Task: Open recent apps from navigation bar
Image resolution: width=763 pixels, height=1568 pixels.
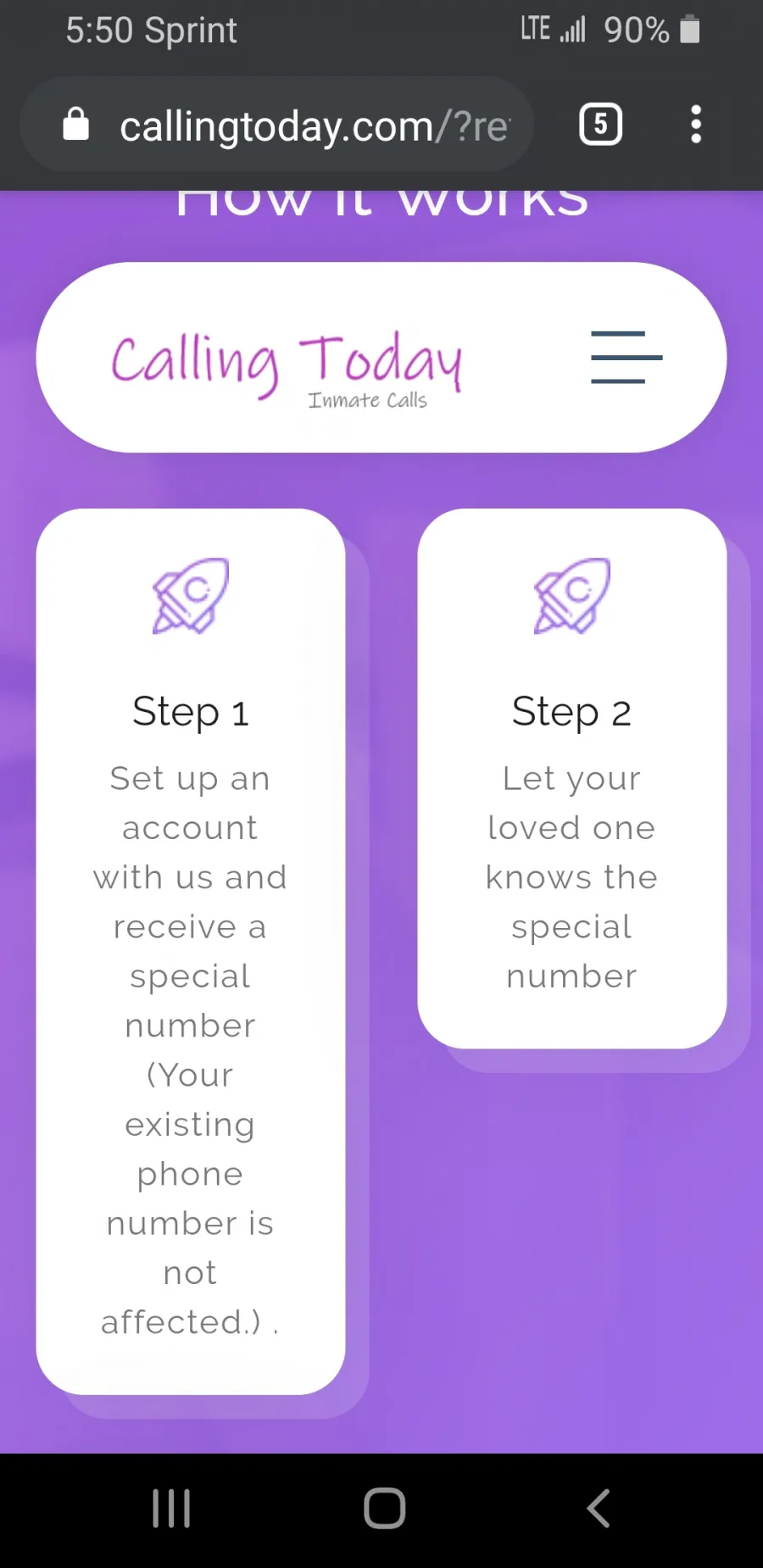Action: [x=170, y=1509]
